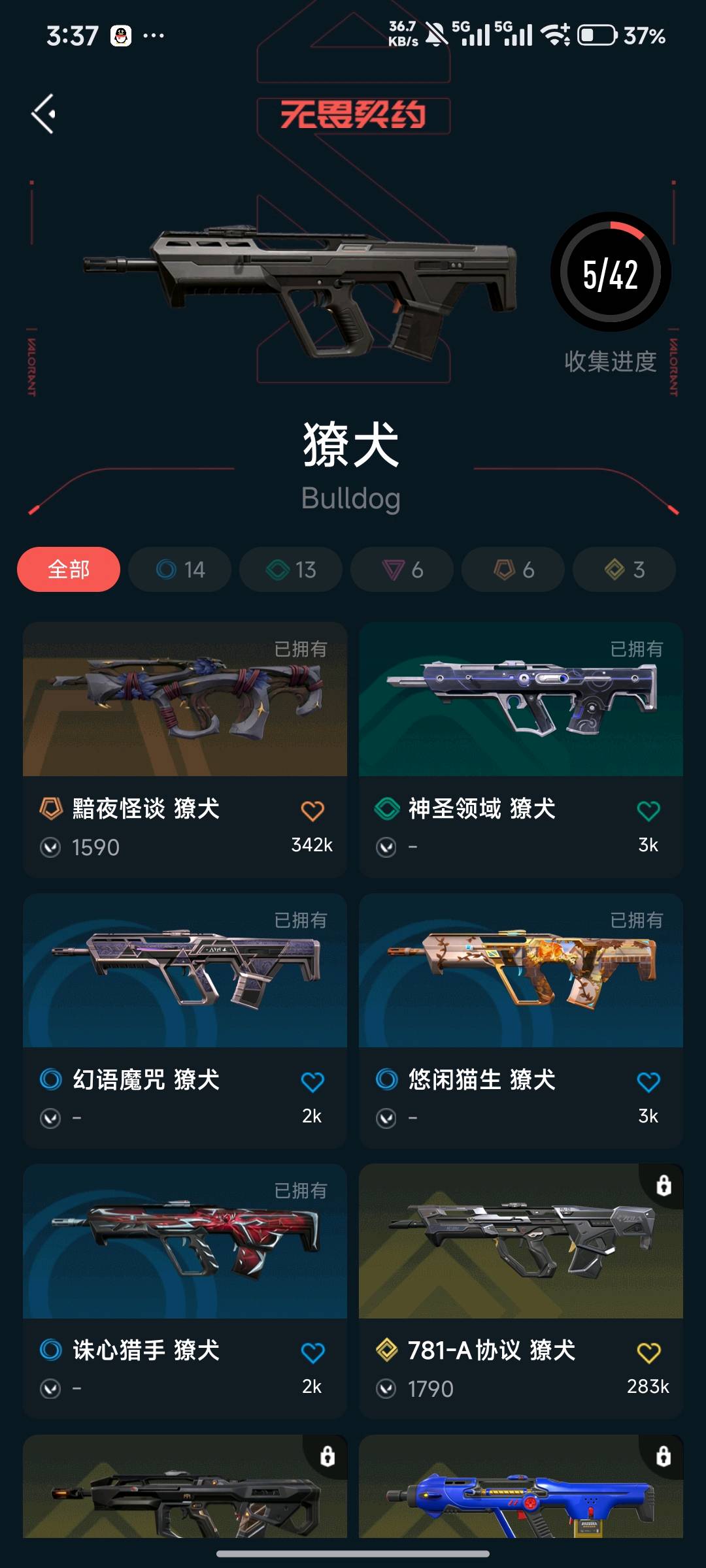Open the 悠闲猫生 獠犬 skin card
The image size is (706, 1568).
[x=521, y=1021]
